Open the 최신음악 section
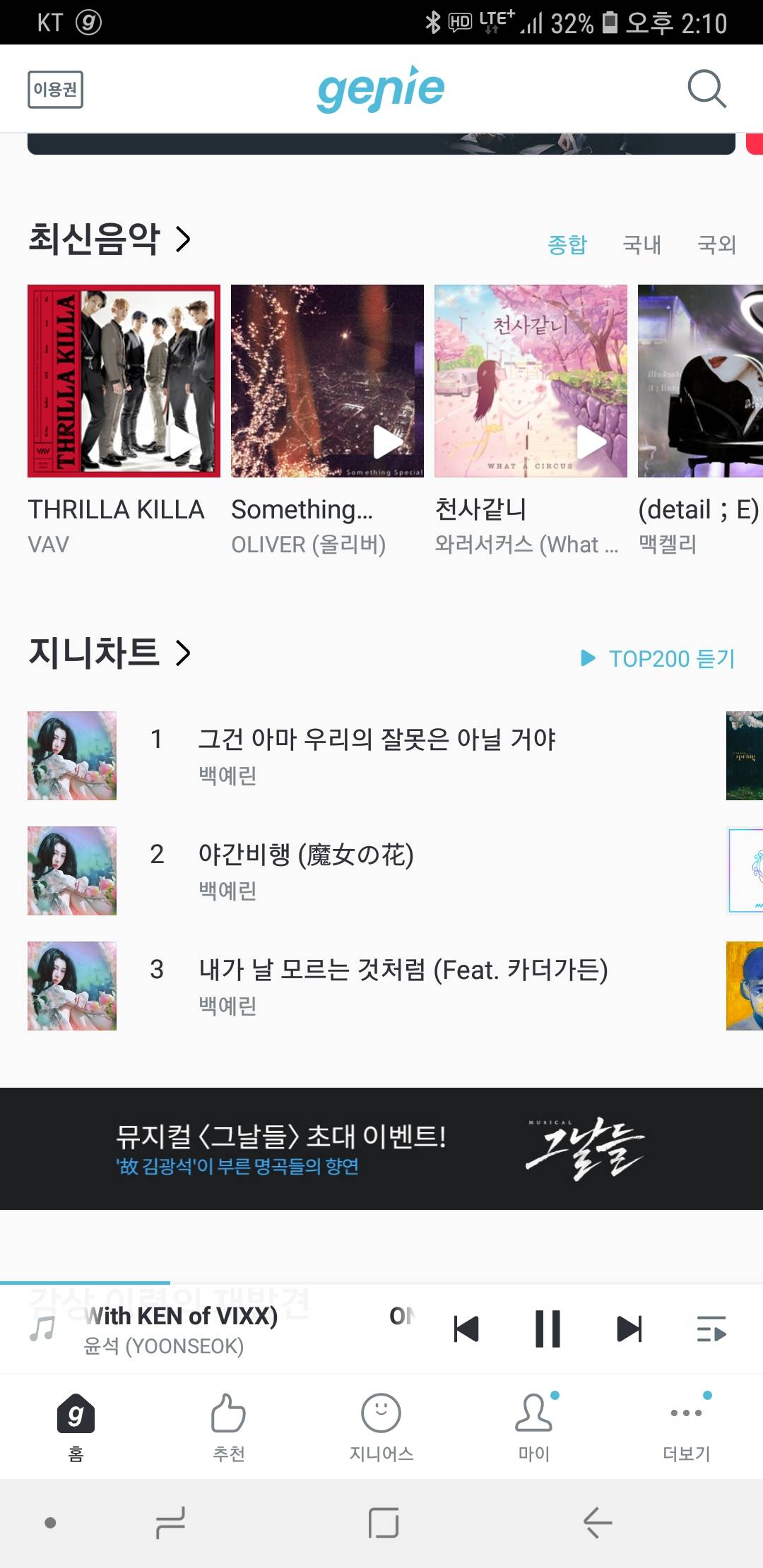 (110, 239)
